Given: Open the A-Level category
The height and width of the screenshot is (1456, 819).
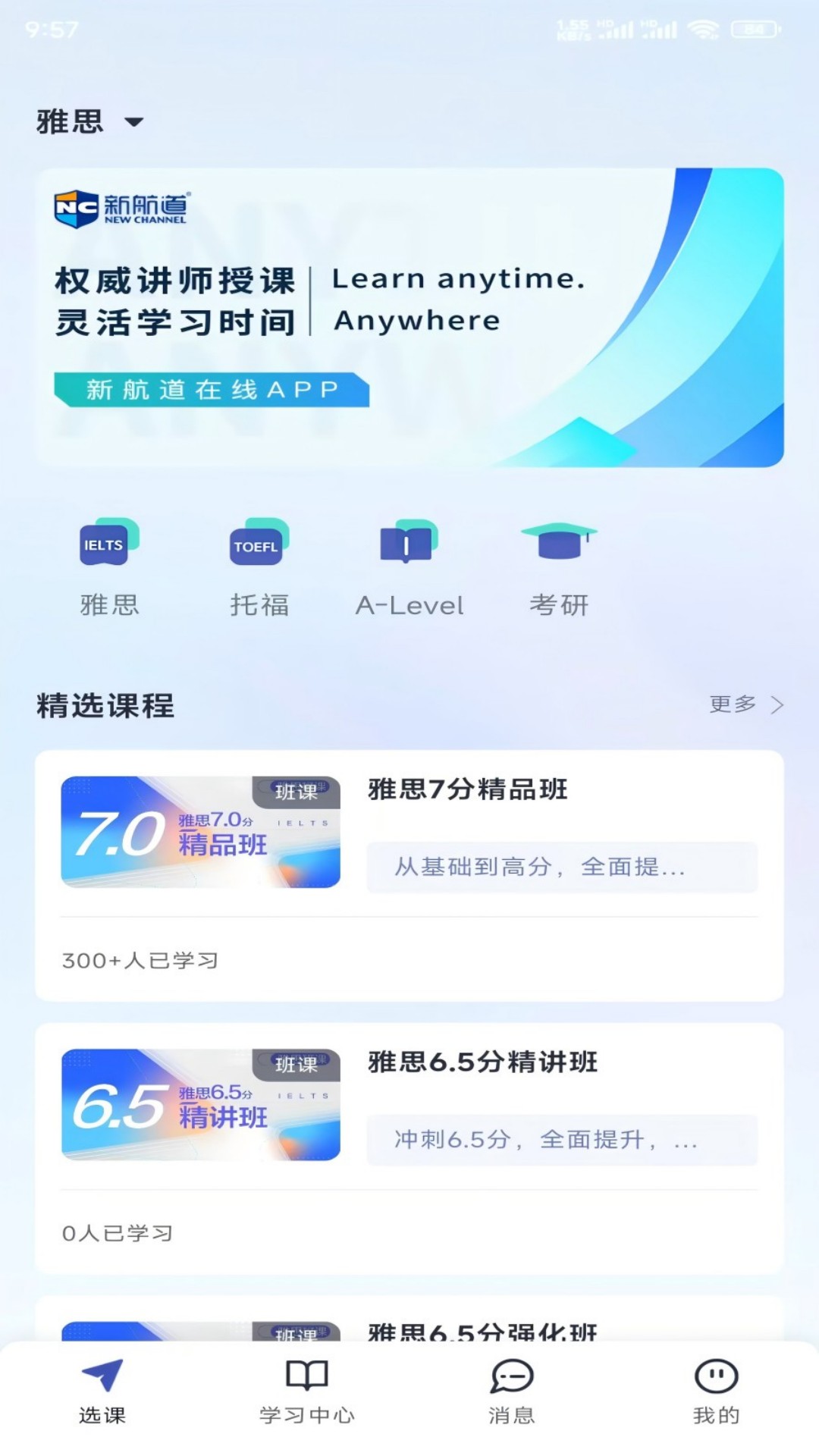Looking at the screenshot, I should pos(409,566).
